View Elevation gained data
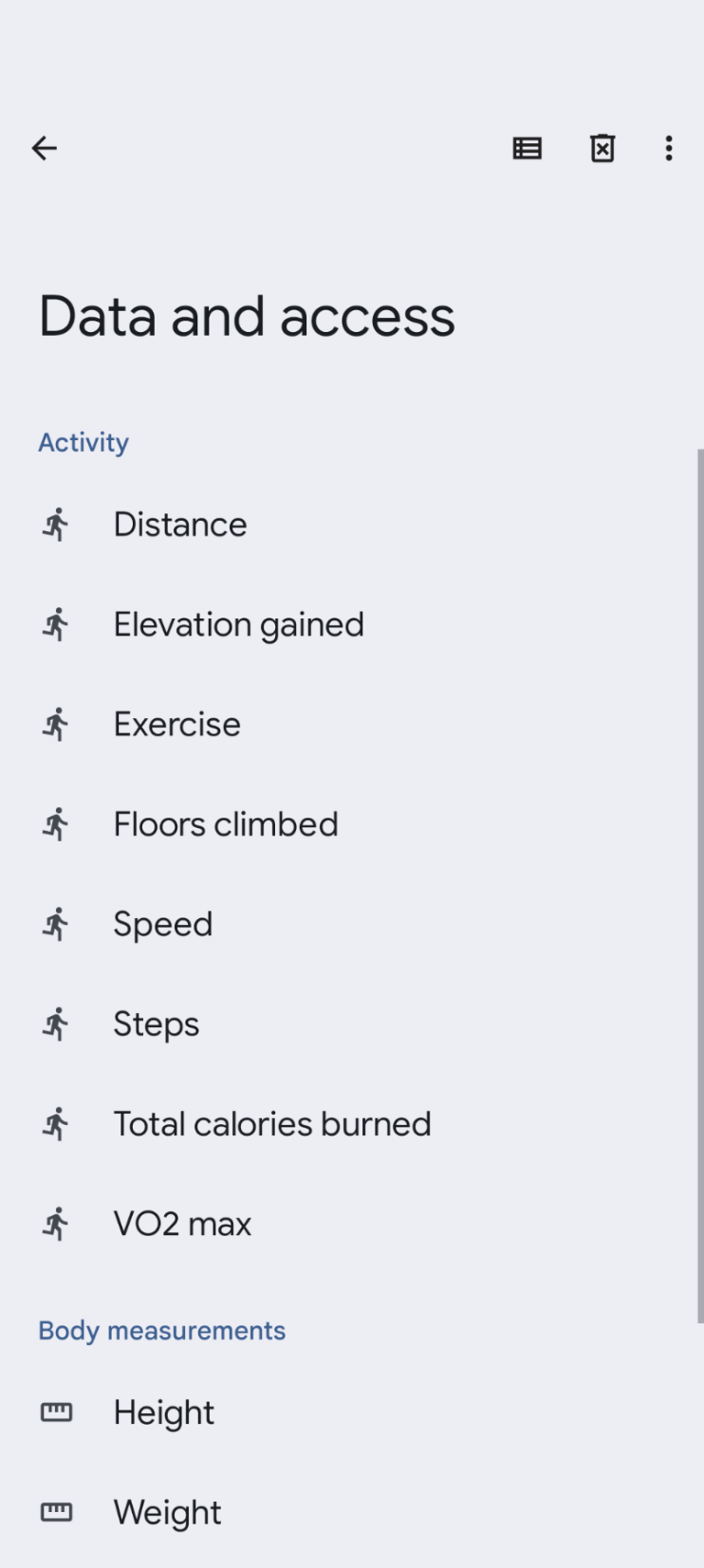The width and height of the screenshot is (704, 1568). pos(238,624)
